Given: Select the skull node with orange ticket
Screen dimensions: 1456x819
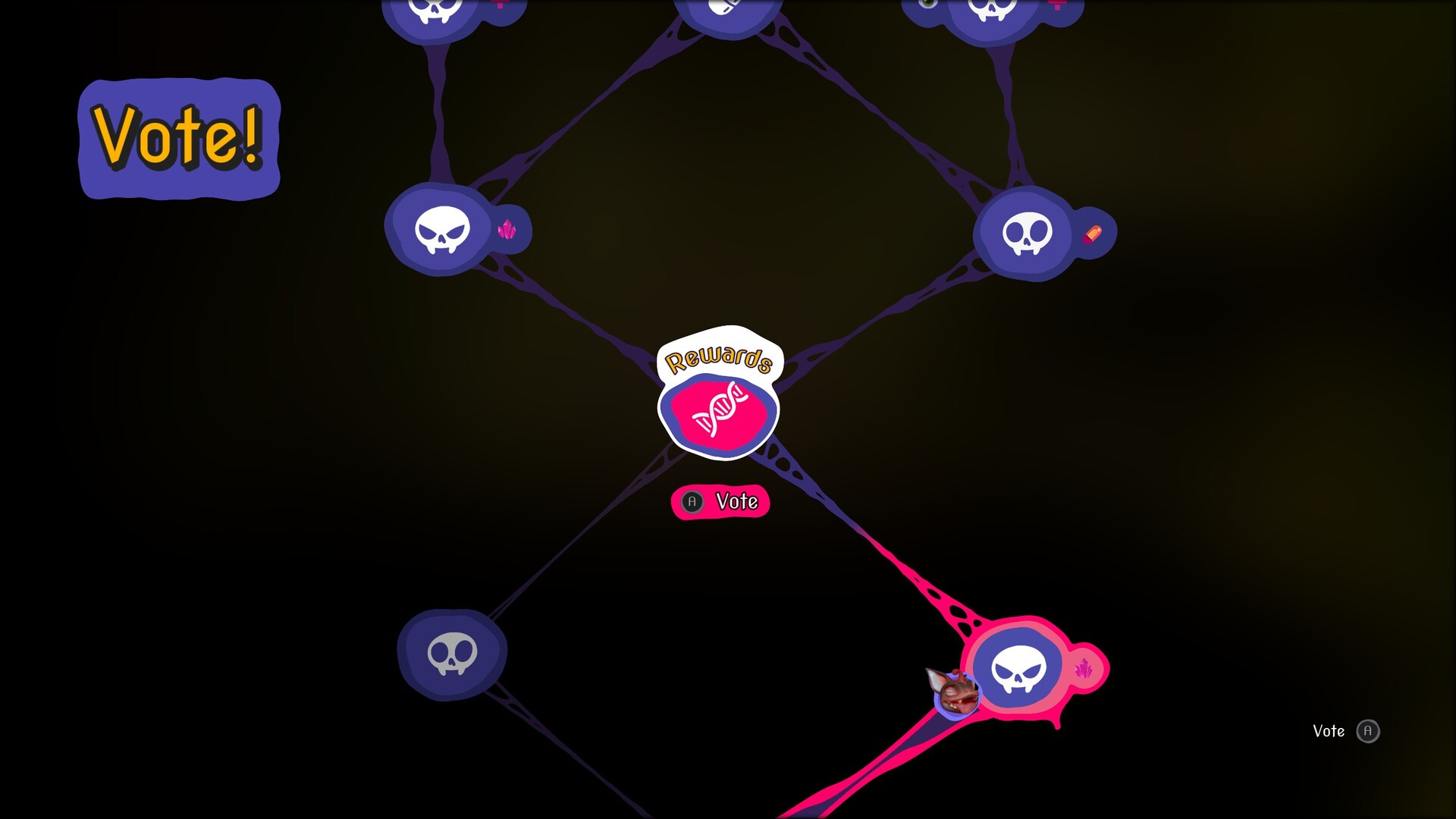Looking at the screenshot, I should (1027, 234).
